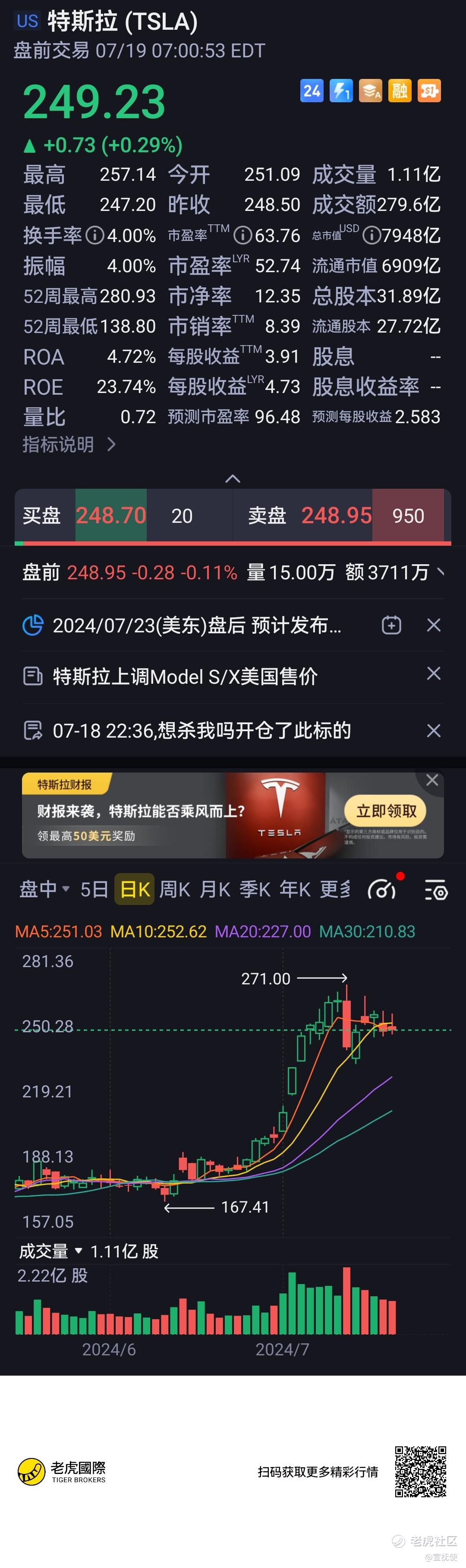The image size is (466, 1568).
Task: Open the 盘中 chart session dropdown
Action: pos(44,889)
